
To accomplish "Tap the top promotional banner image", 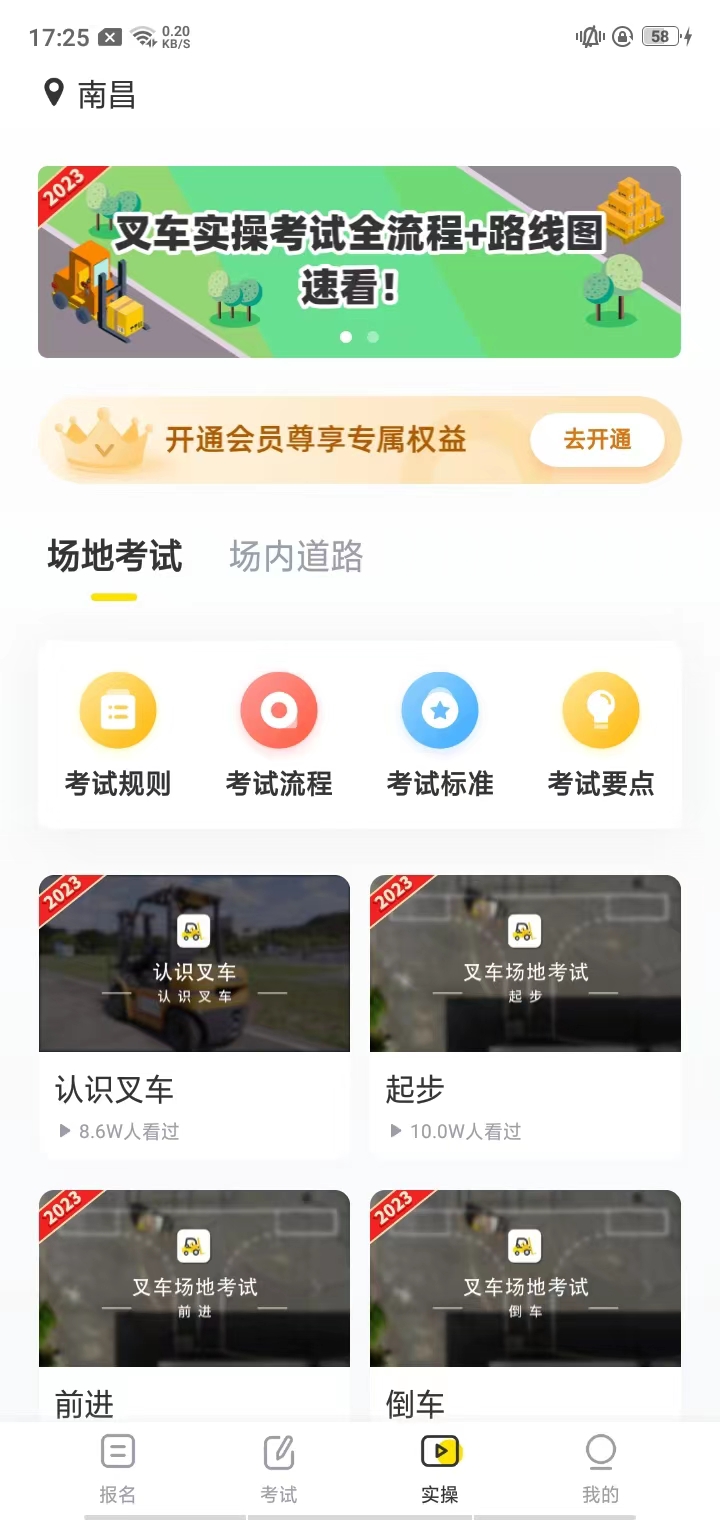I will click(359, 260).
